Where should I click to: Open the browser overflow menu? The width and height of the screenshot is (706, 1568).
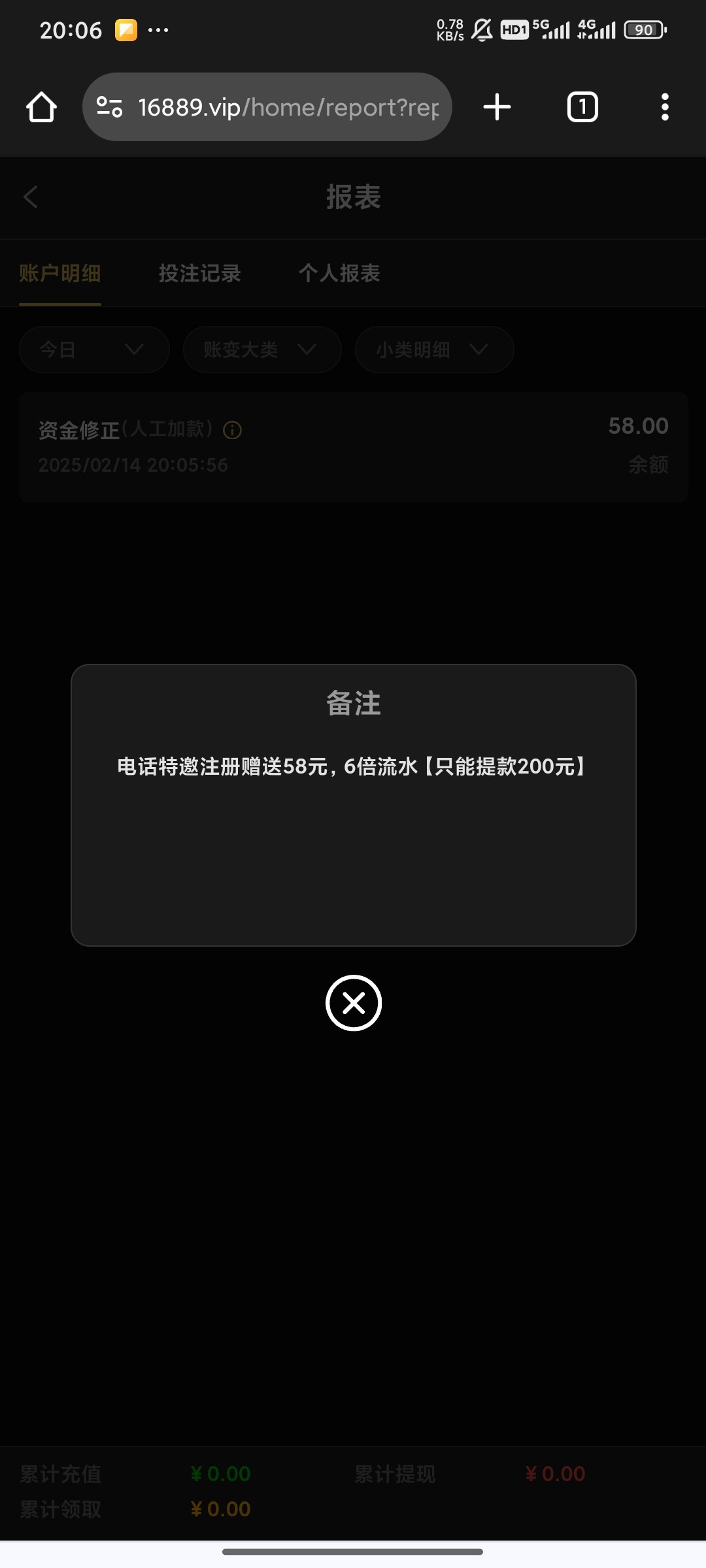(x=665, y=107)
